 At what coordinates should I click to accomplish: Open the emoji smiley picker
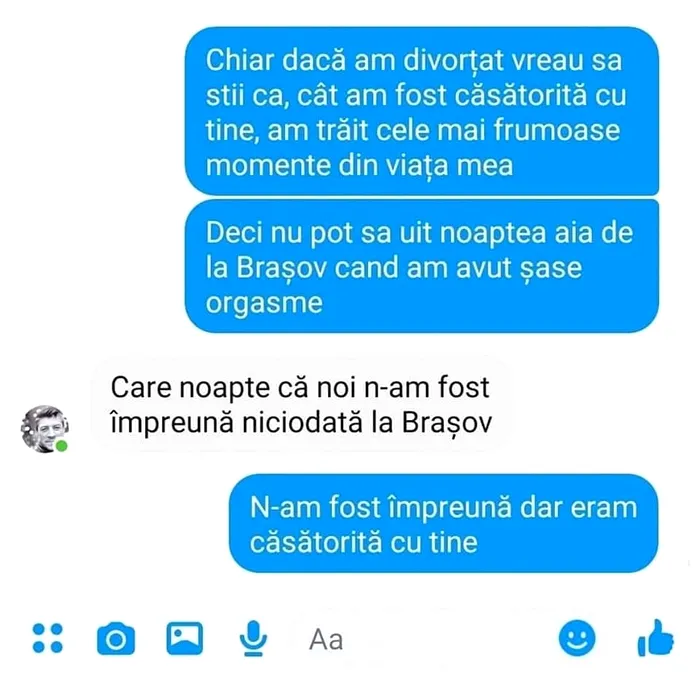coord(577,637)
